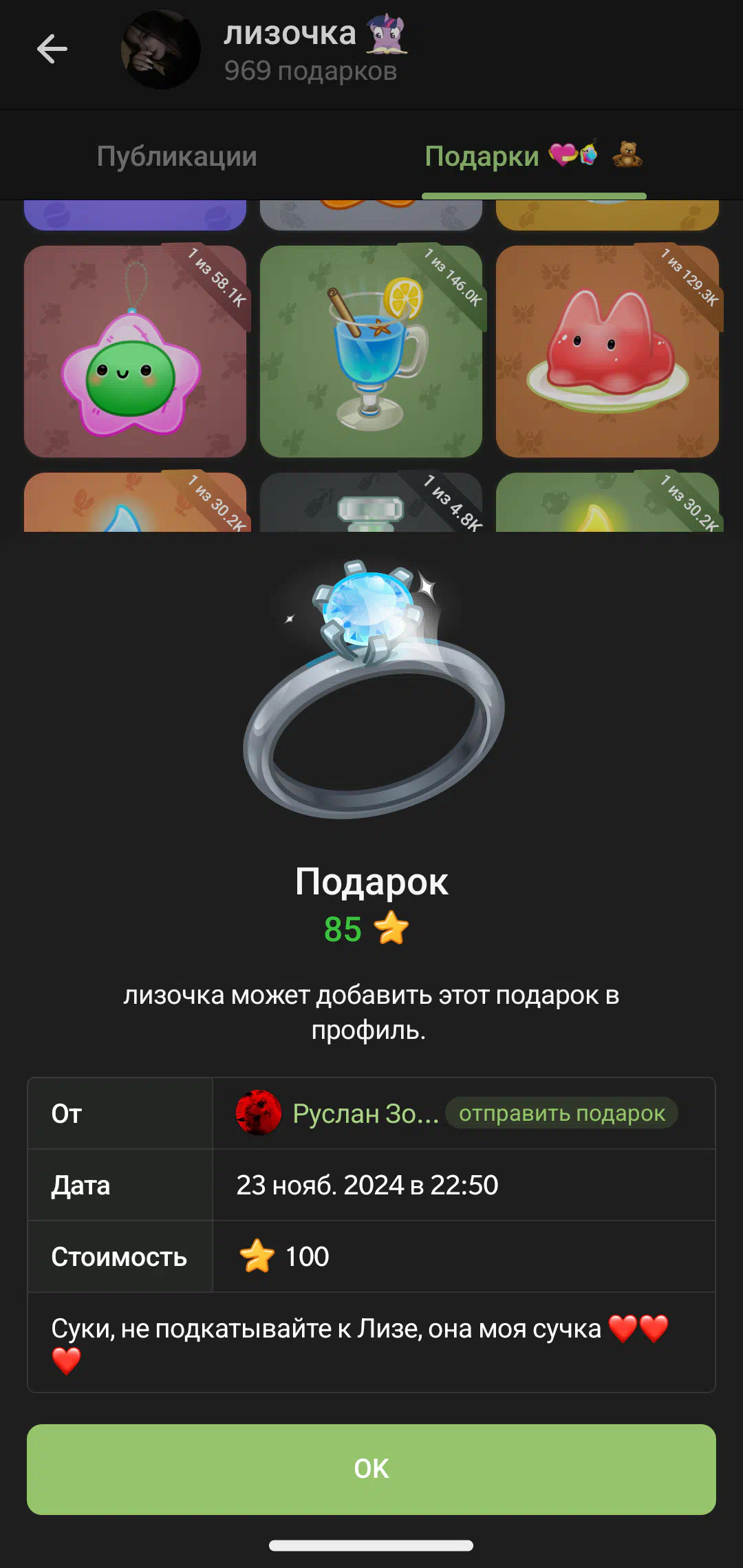Open the pink star keychain gift

136,352
